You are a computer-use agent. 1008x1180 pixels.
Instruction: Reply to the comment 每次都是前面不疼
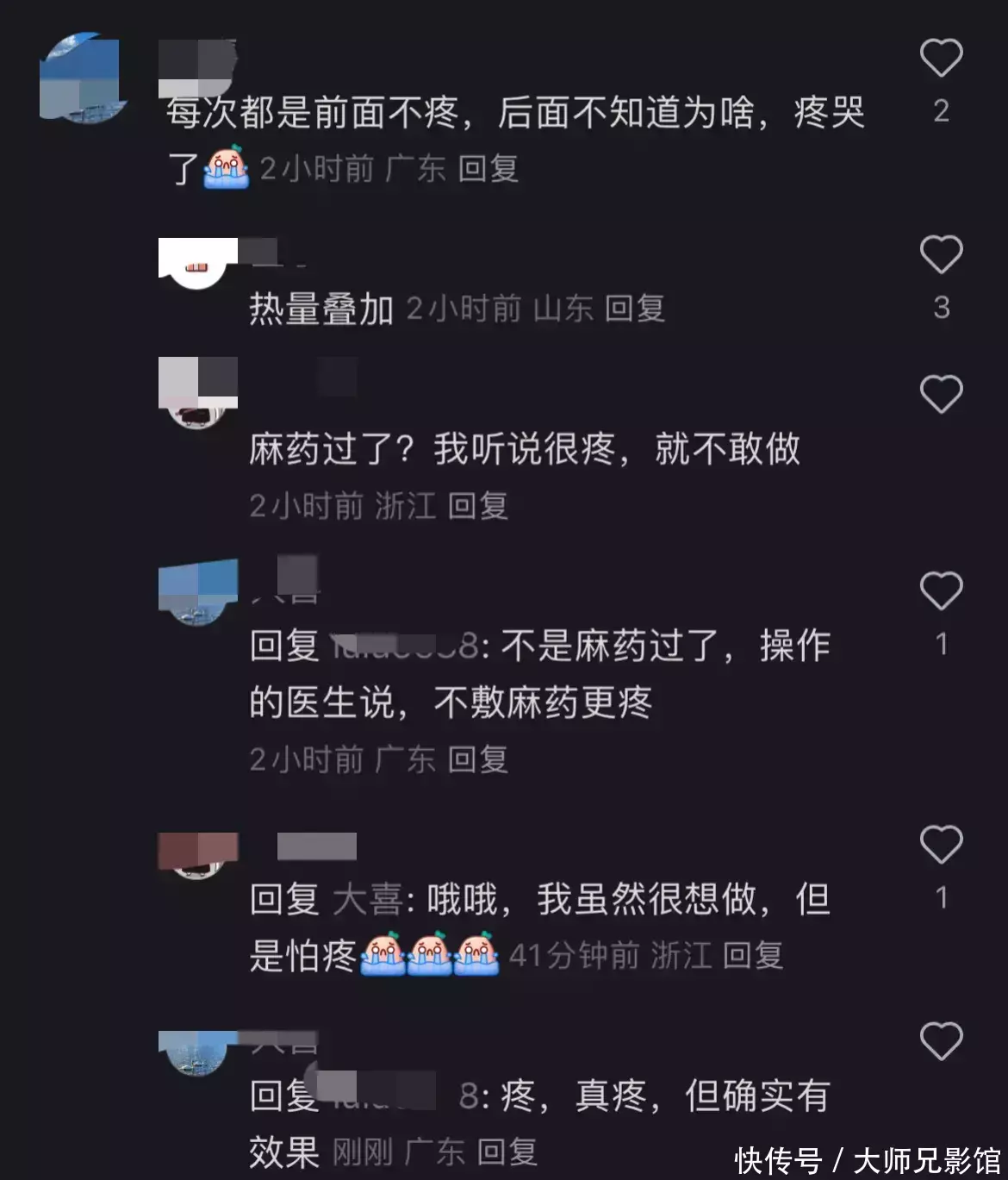[488, 169]
